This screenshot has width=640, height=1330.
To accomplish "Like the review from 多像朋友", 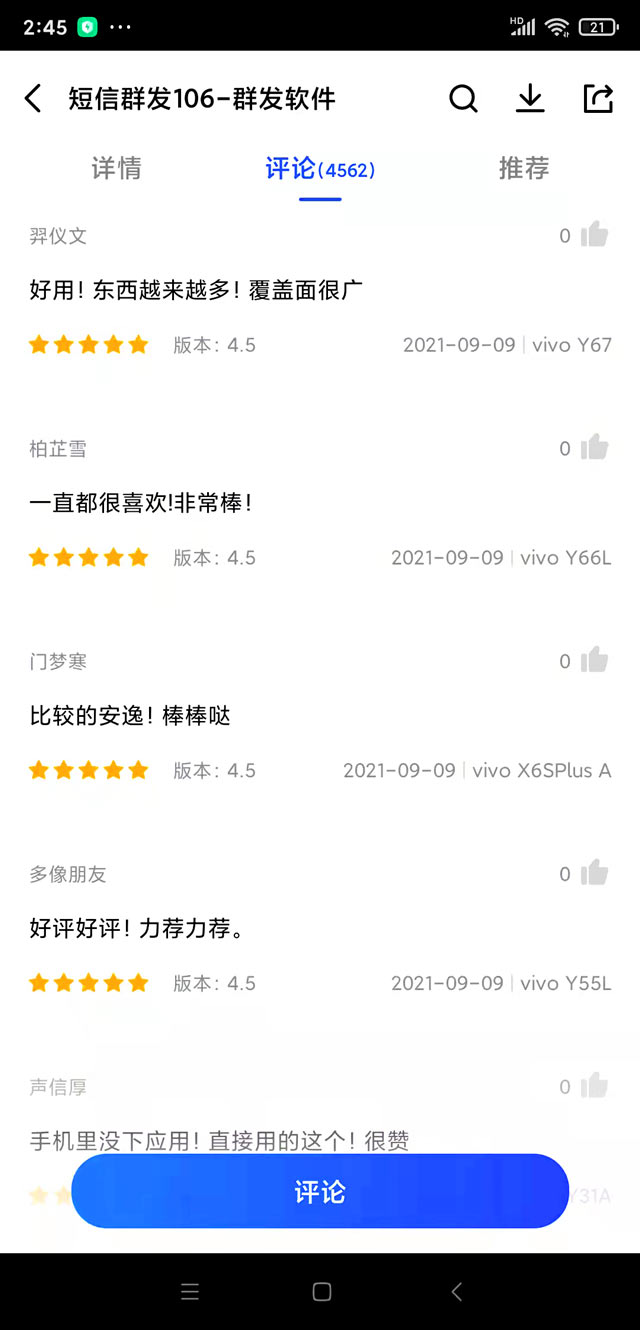I will pos(594,874).
